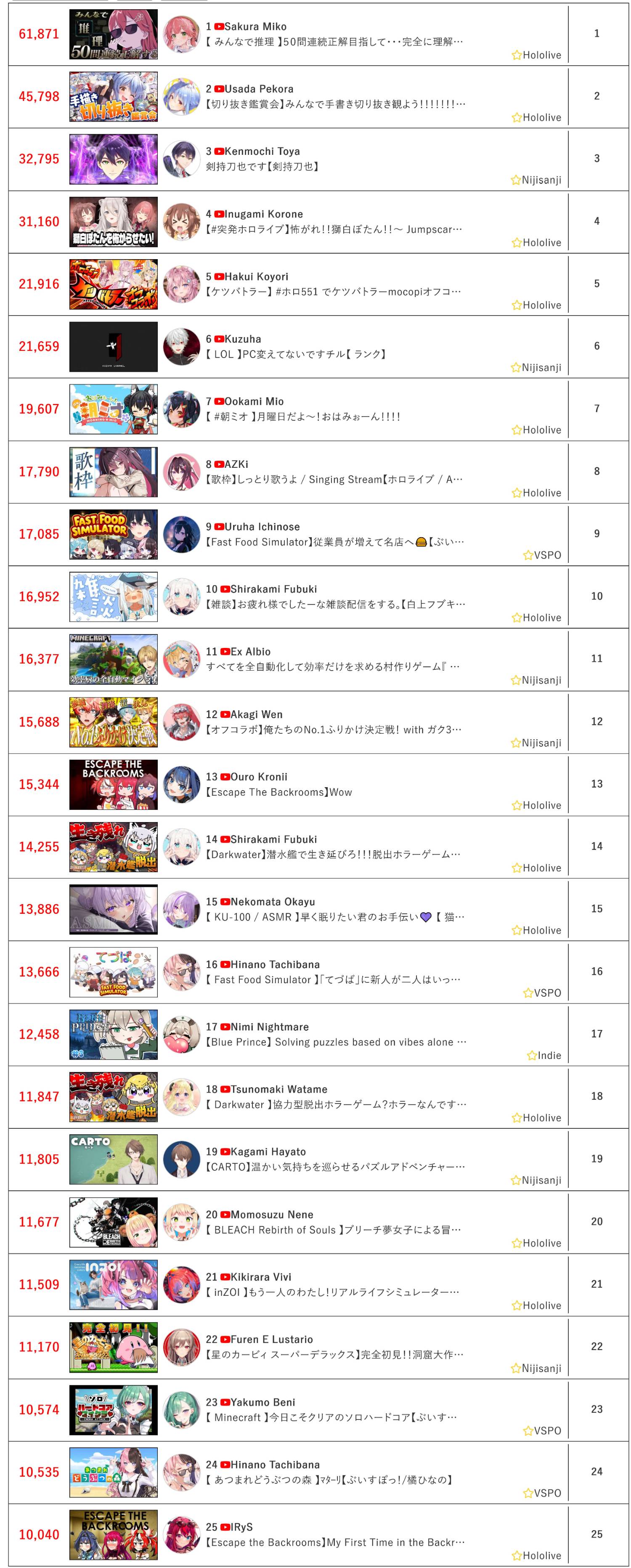Open Ex Albio's Minecraft stream thumbnail
The image size is (631, 1568).
click(x=113, y=659)
